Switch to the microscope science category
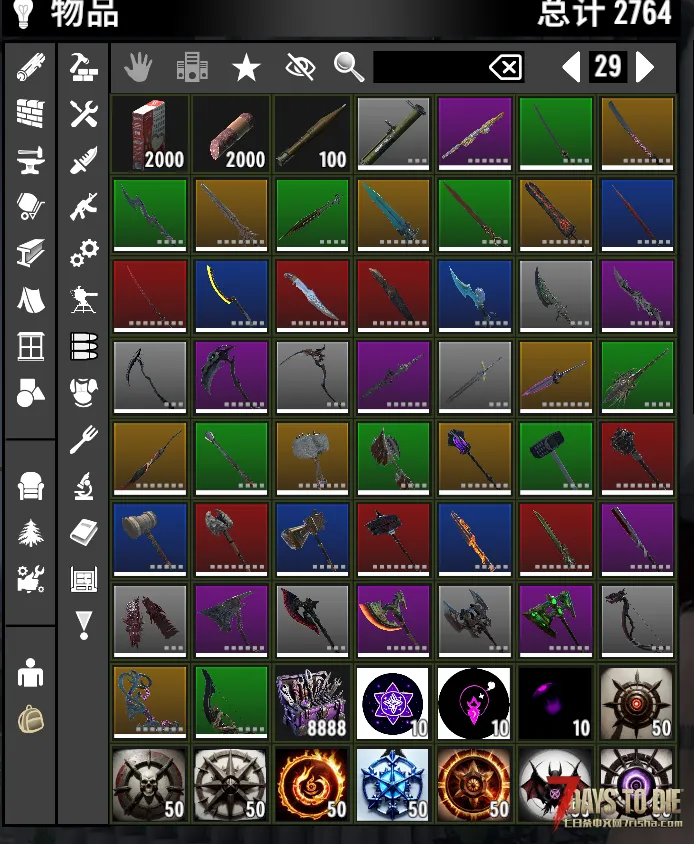 84,486
